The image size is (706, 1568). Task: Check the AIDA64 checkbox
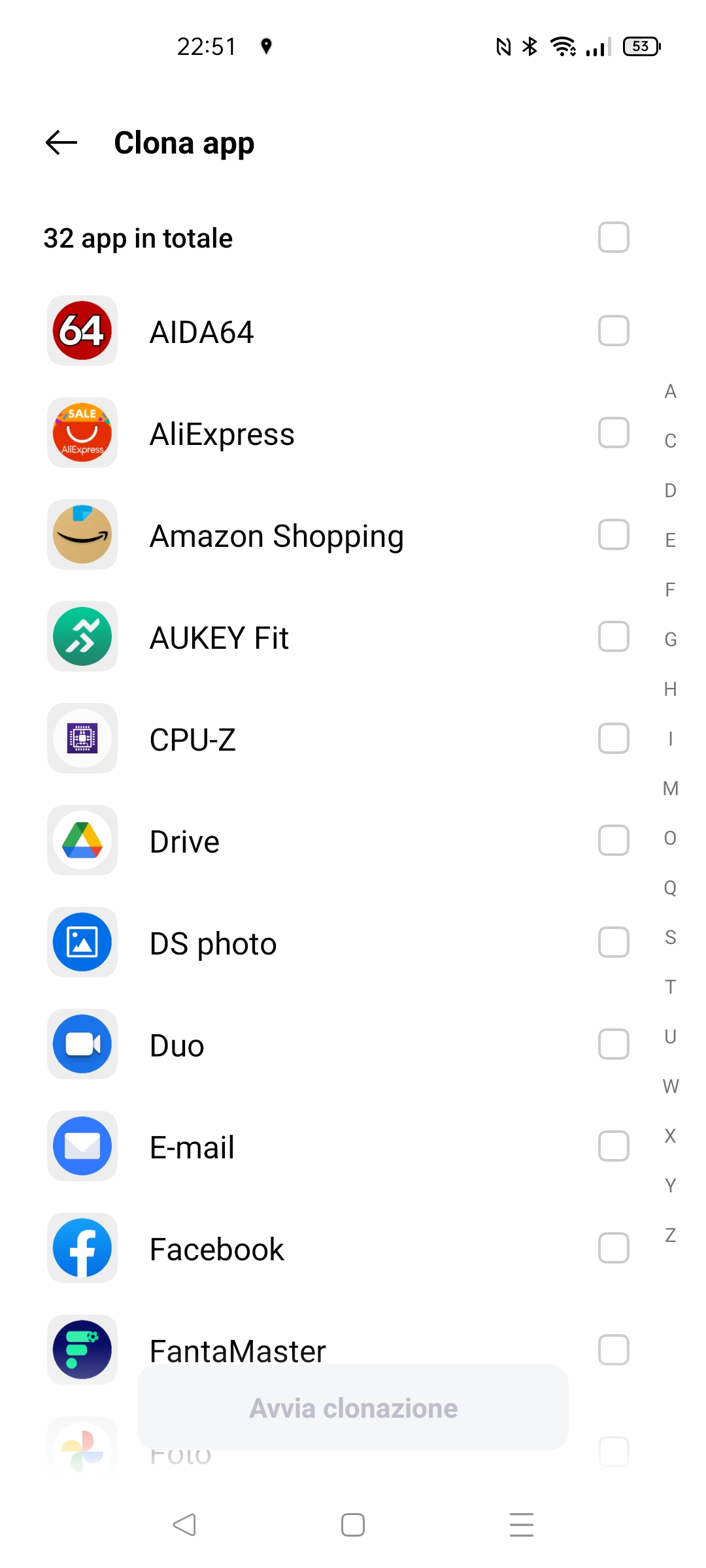tap(613, 331)
